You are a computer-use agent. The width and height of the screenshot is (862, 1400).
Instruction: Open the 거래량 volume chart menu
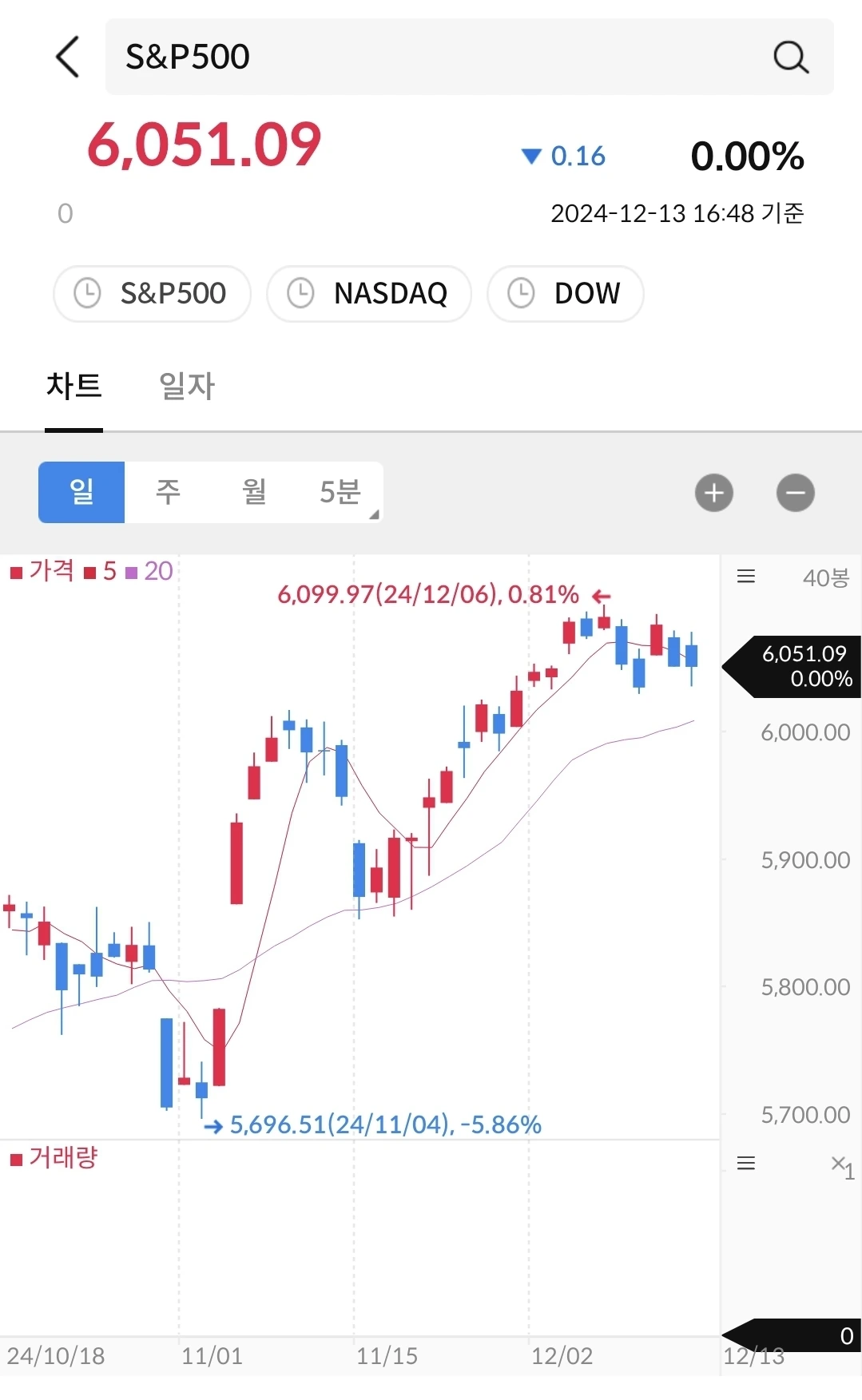(746, 1163)
